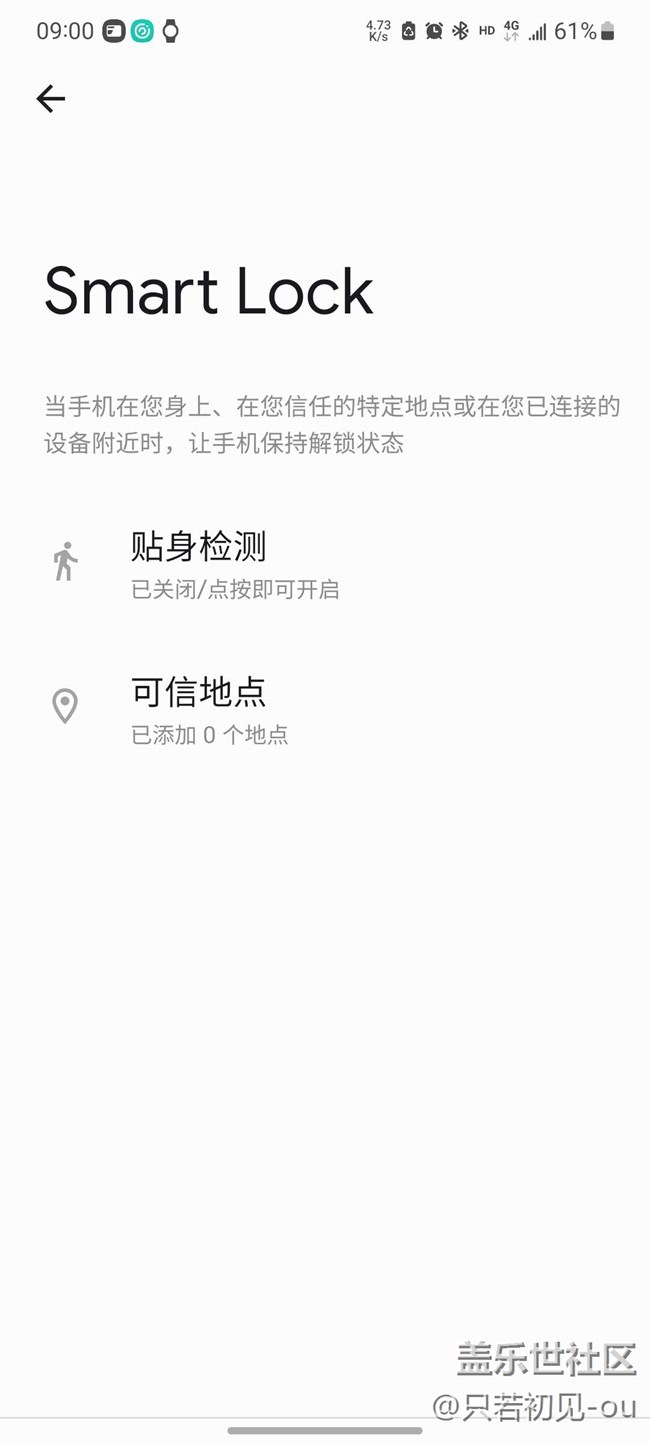Go back using the top arrow

(x=50, y=98)
